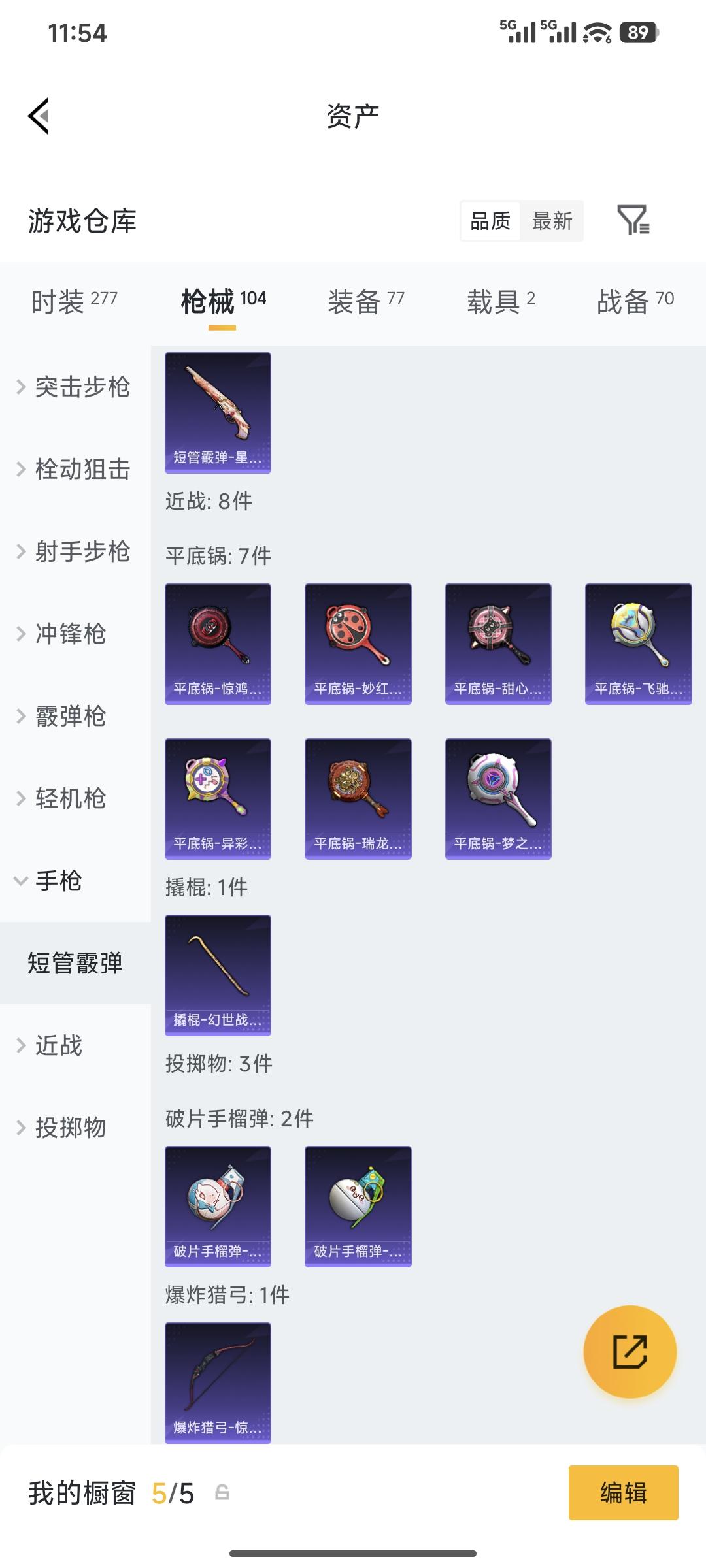This screenshot has height=1568, width=706.
Task: Collapse the 手枪 category
Action: [x=59, y=881]
